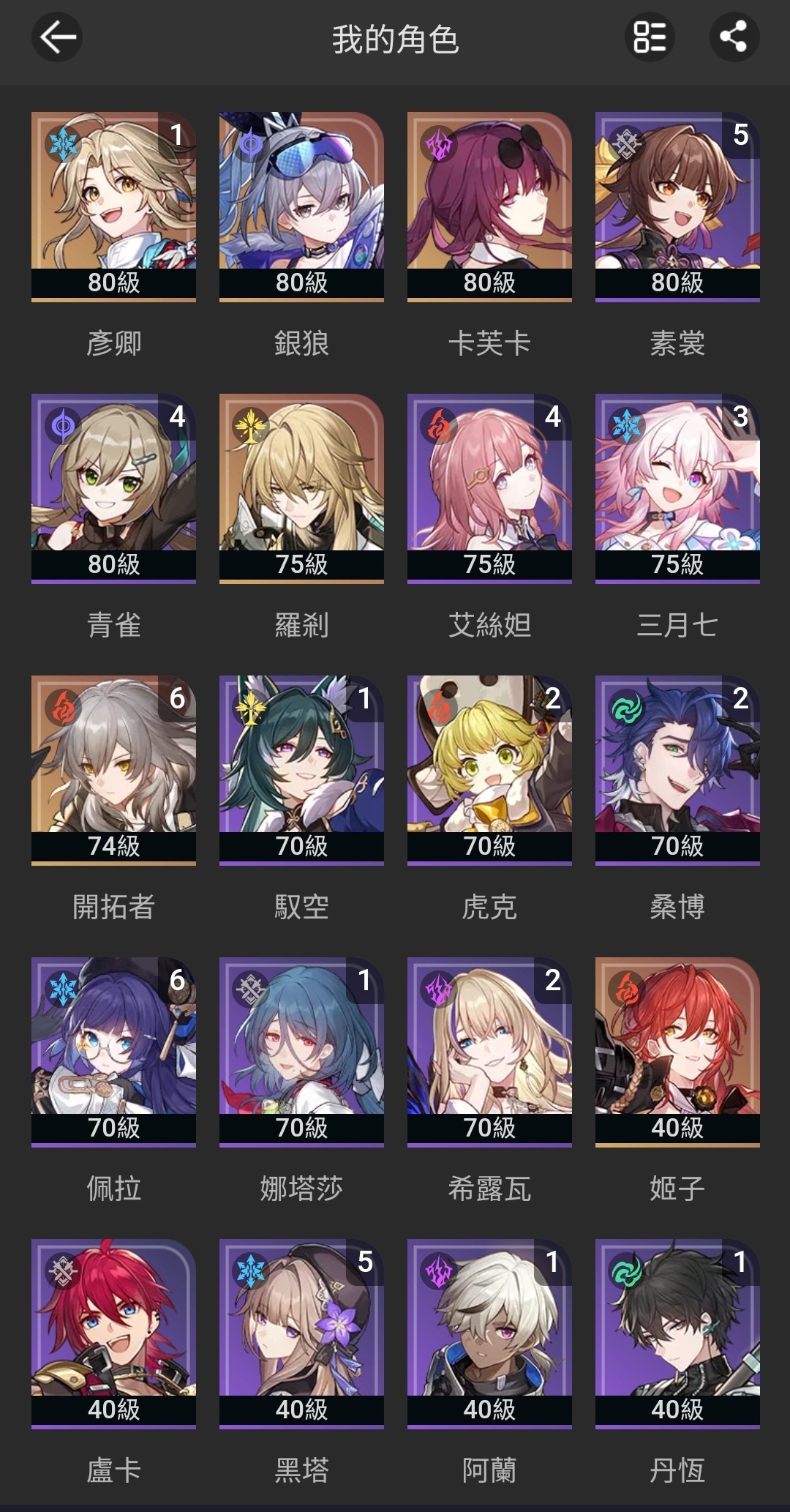The width and height of the screenshot is (790, 1512).
Task: Open 青雀 character card
Action: pos(113,488)
